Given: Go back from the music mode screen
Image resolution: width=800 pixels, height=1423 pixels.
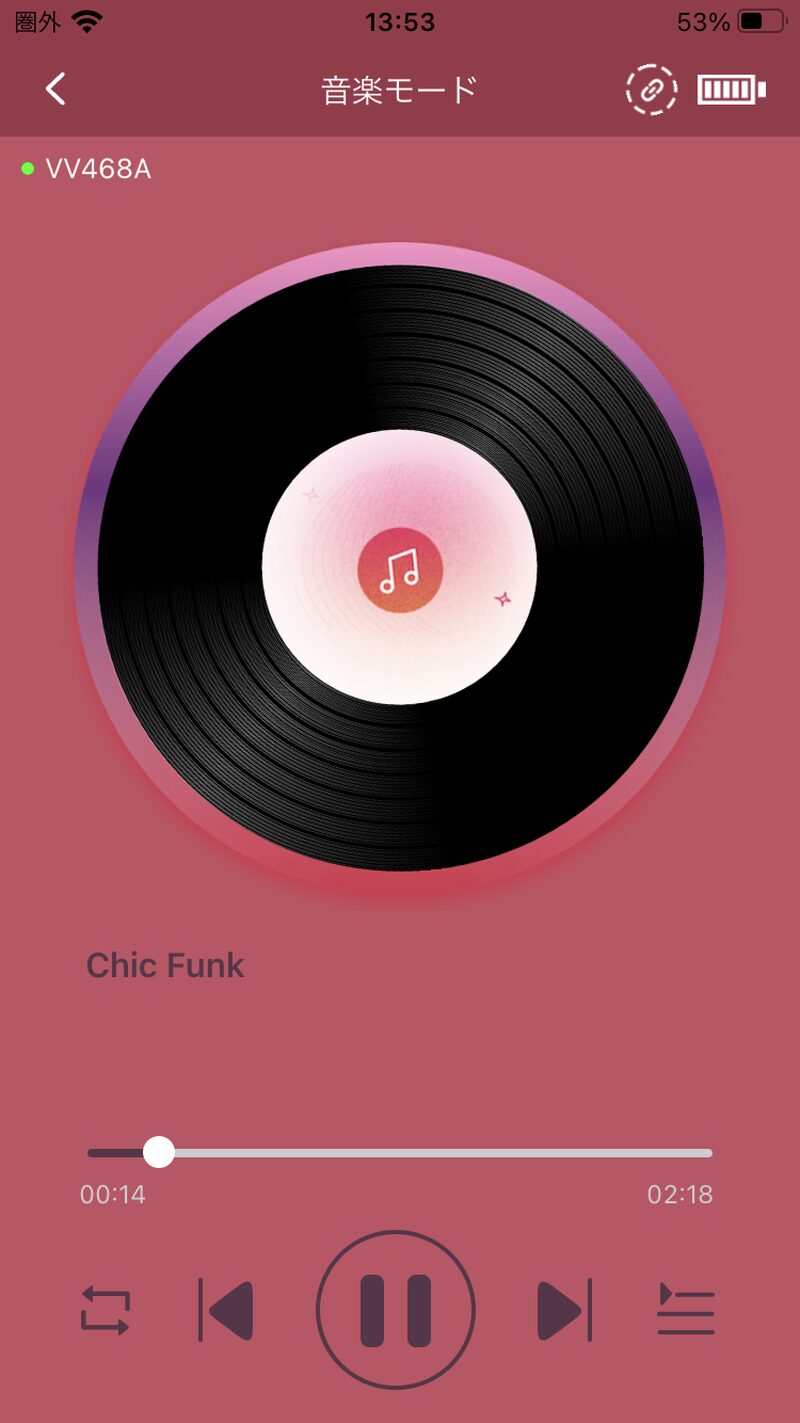Looking at the screenshot, I should (56, 89).
